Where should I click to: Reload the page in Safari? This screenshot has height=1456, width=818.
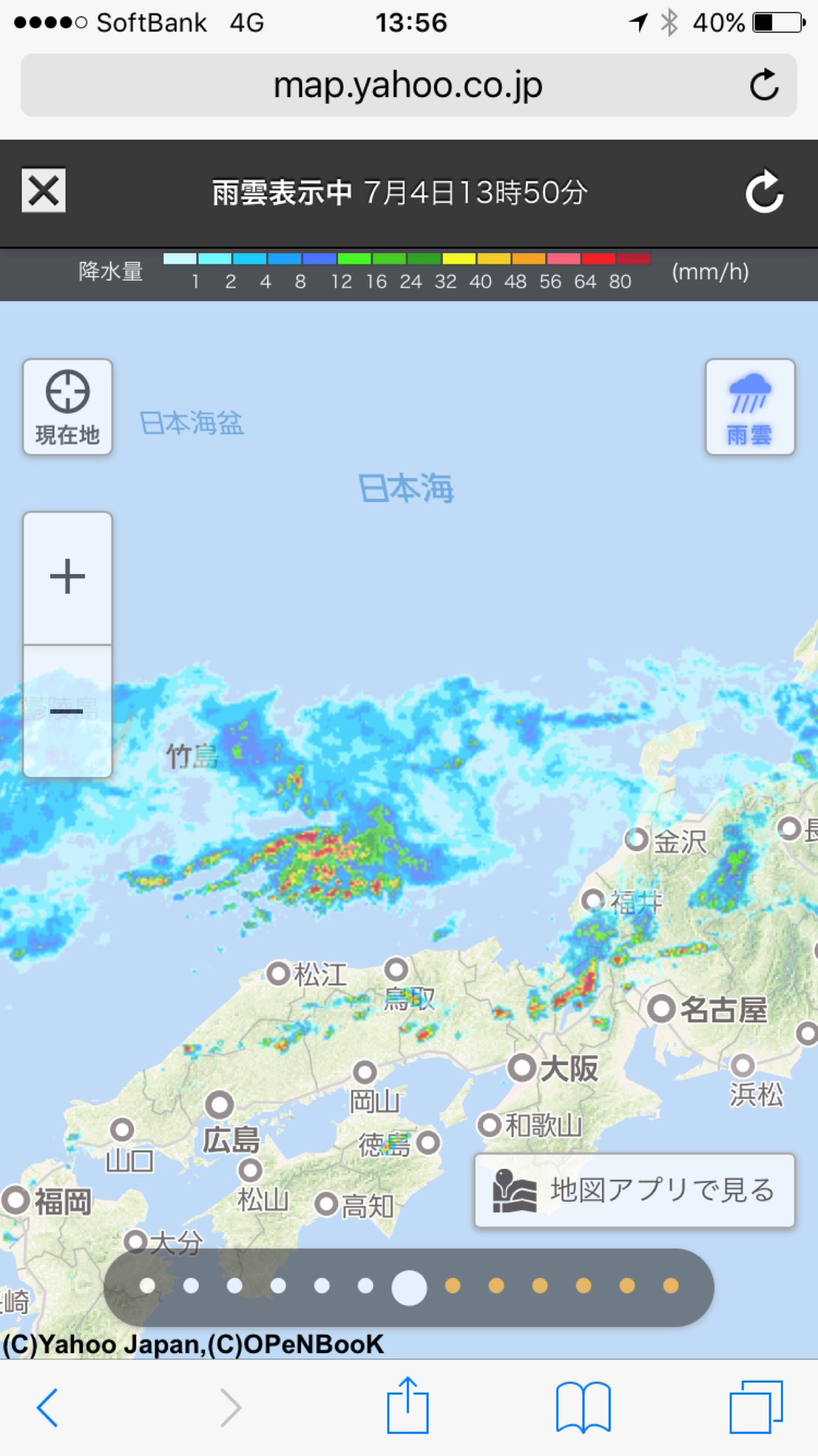click(x=764, y=85)
